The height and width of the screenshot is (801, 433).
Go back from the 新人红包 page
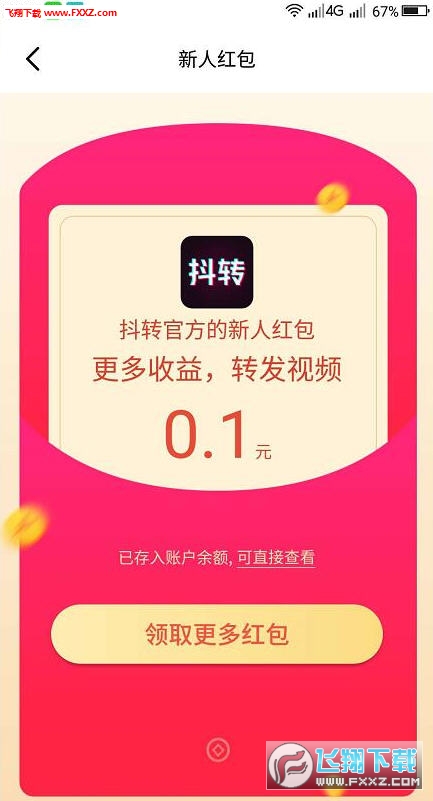click(33, 59)
